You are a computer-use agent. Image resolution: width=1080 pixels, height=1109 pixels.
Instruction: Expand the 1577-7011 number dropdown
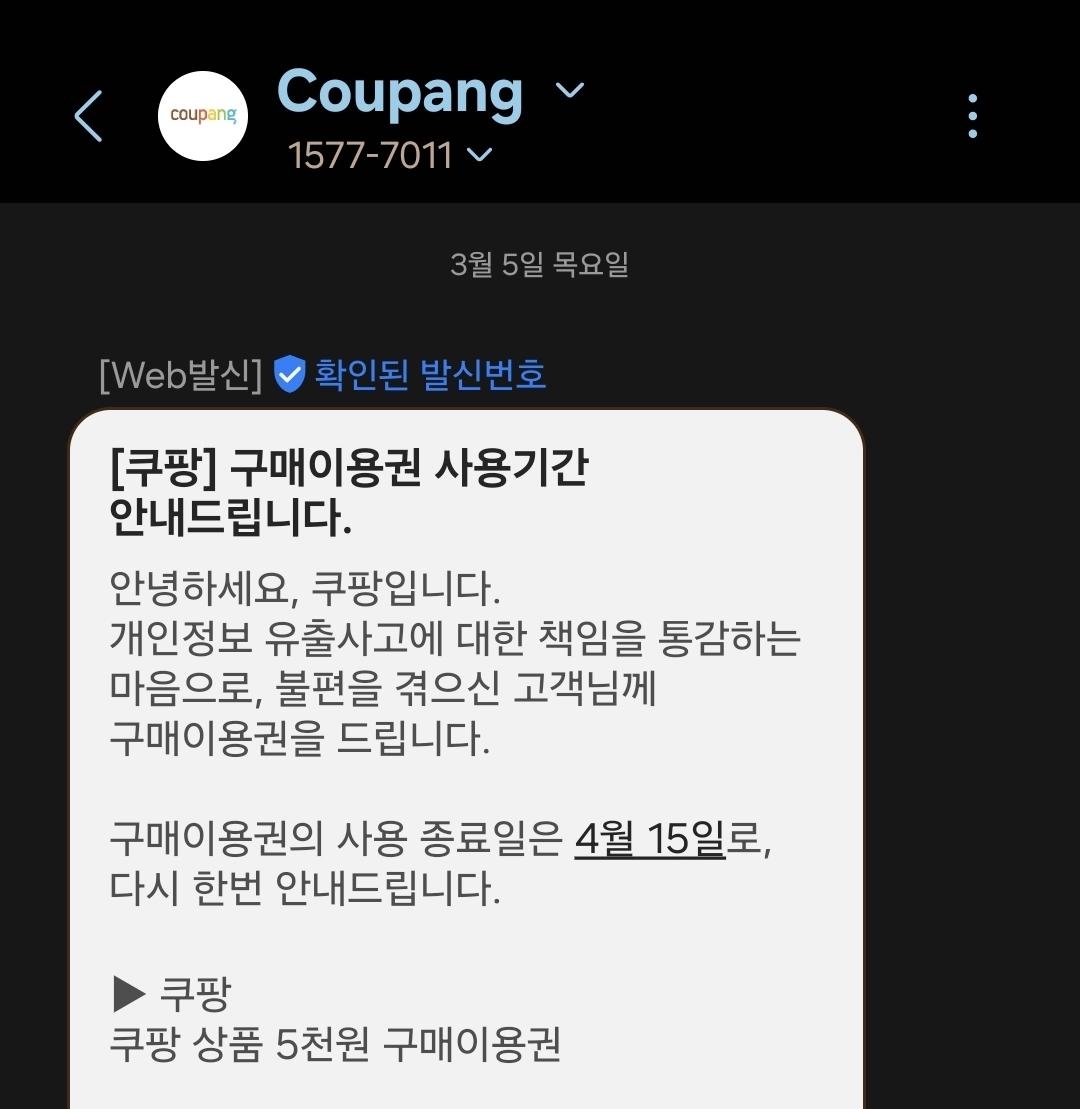(x=481, y=155)
